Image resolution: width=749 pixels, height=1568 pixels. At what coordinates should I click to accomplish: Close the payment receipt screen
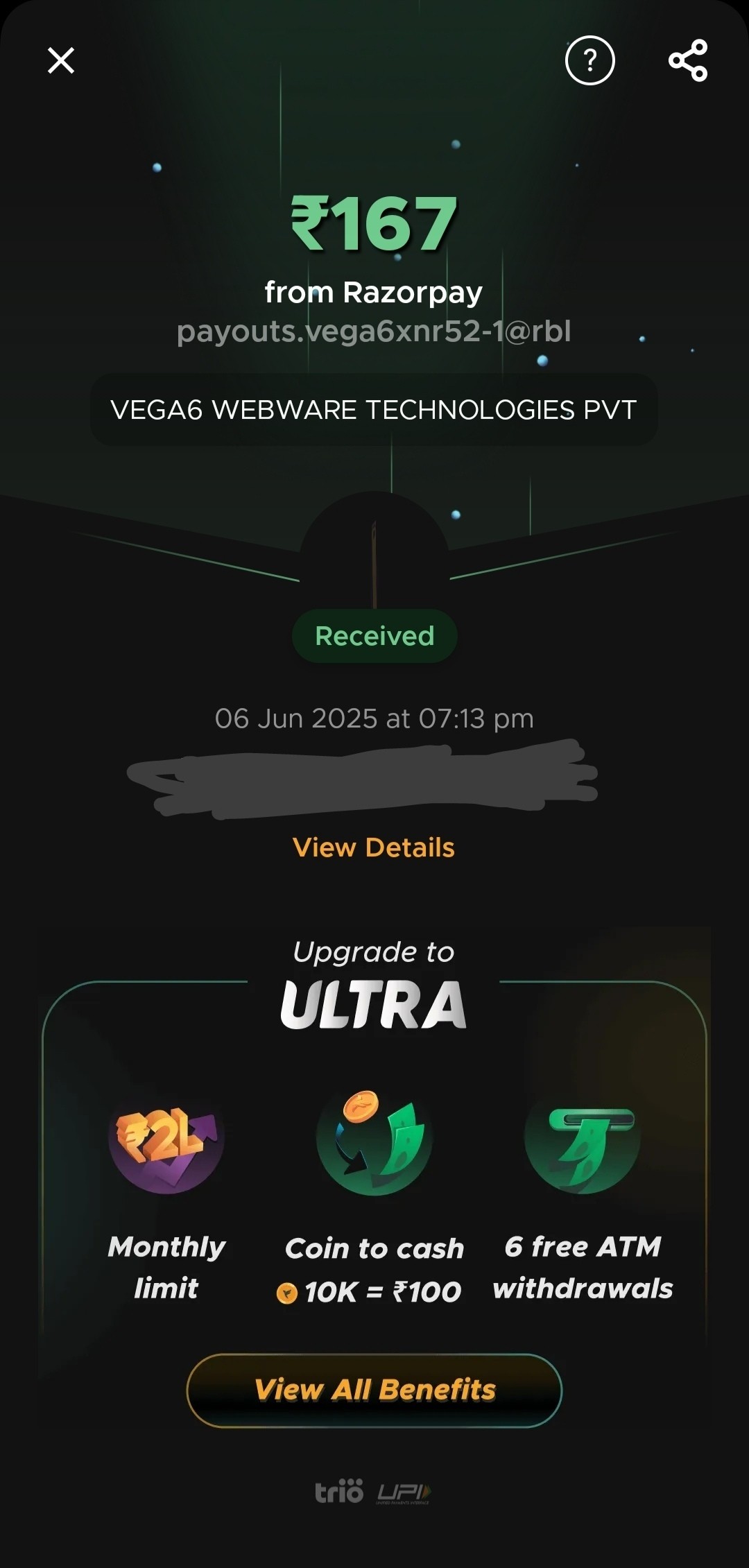click(61, 60)
